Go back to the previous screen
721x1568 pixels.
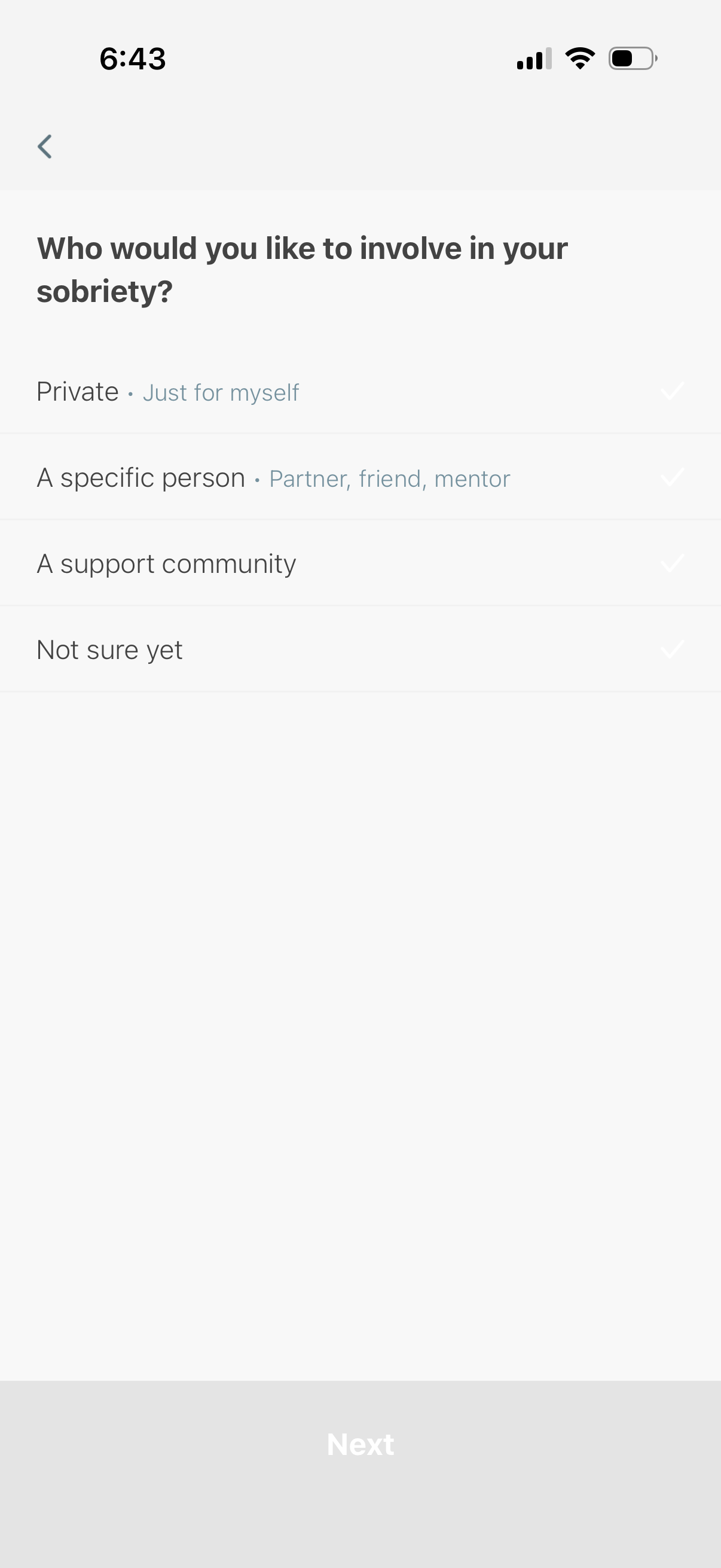tap(45, 147)
